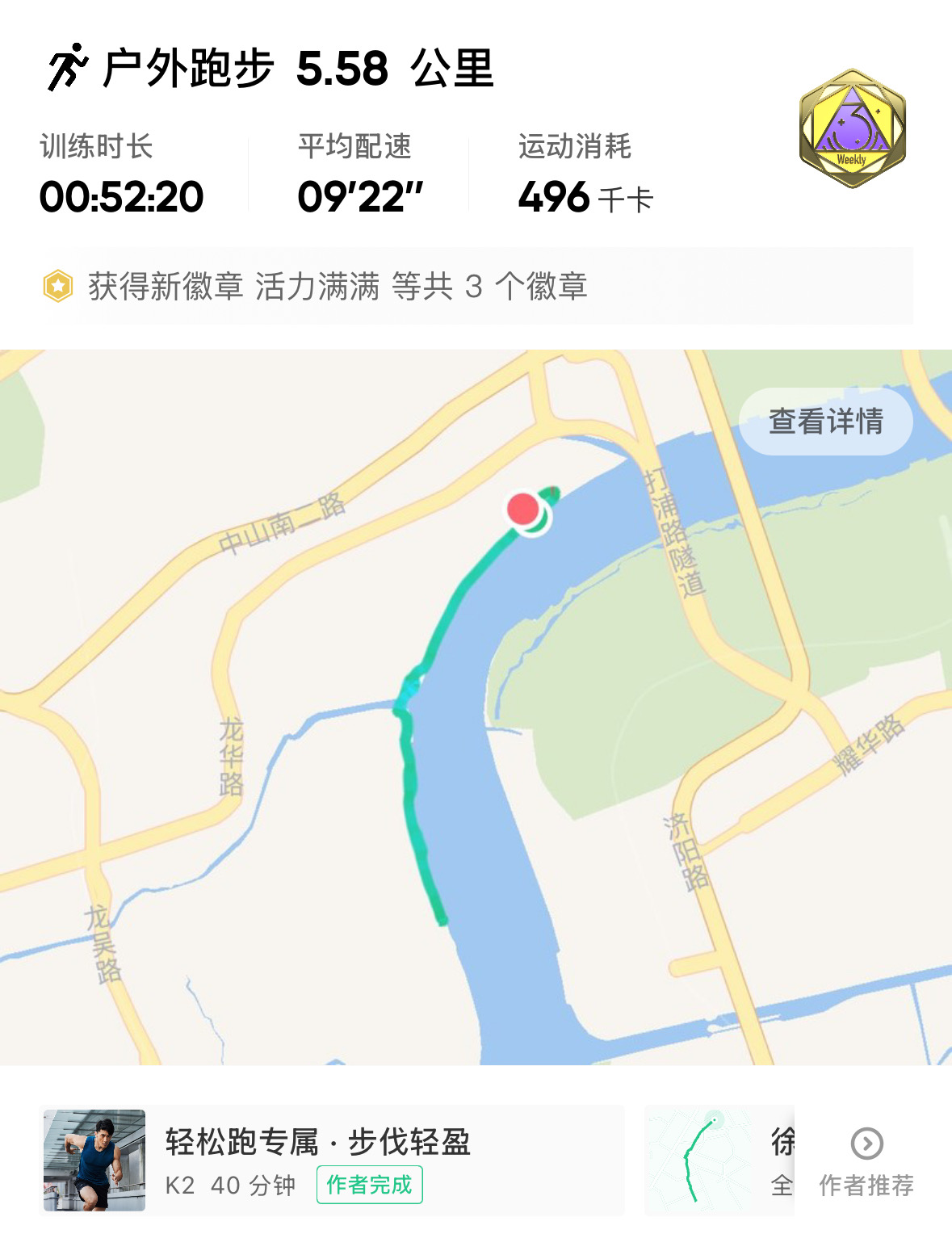952x1234 pixels.
Task: Open the route card starting with 徐
Action: click(x=719, y=1161)
